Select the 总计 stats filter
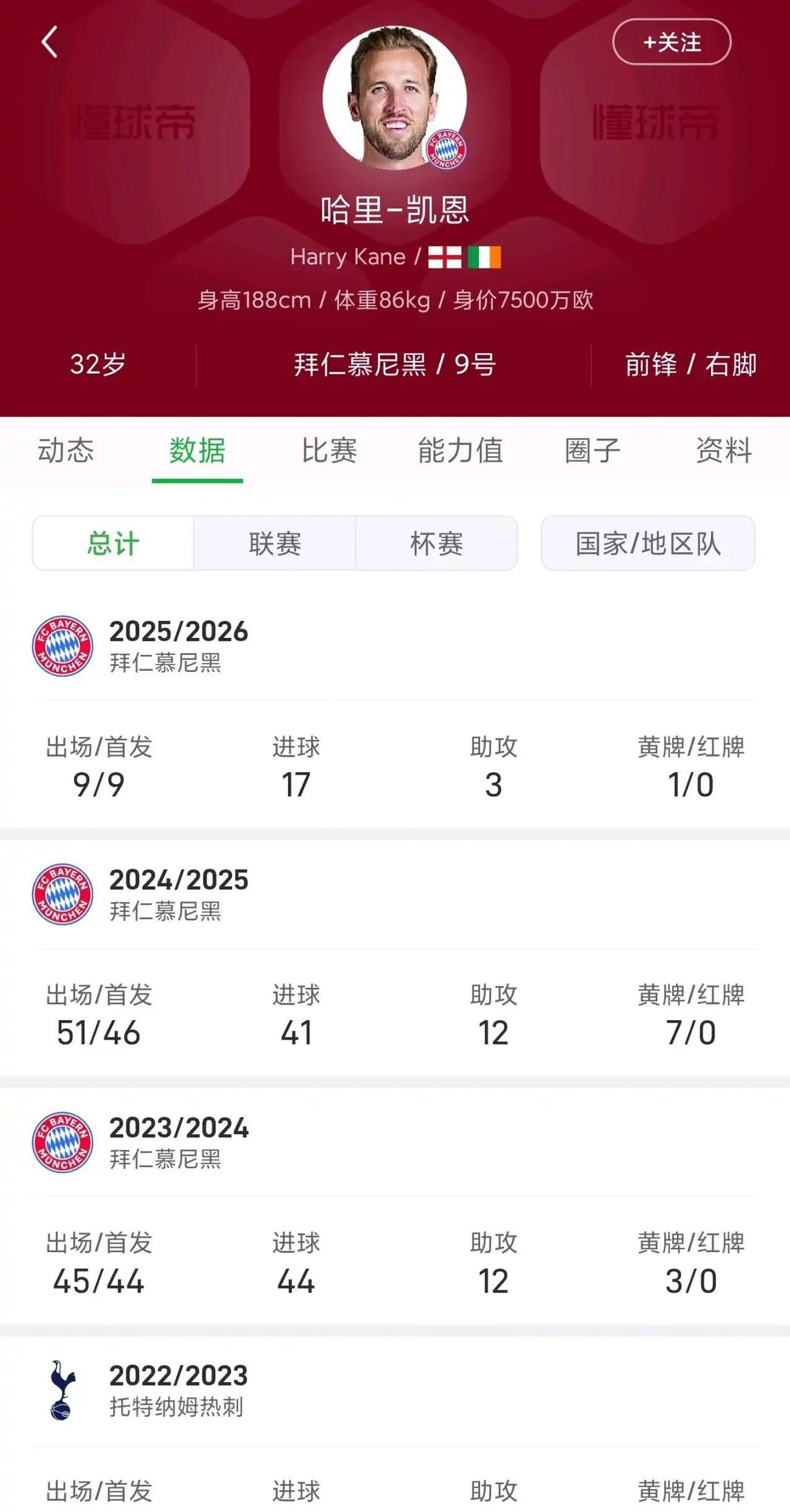790x1512 pixels. click(x=114, y=544)
